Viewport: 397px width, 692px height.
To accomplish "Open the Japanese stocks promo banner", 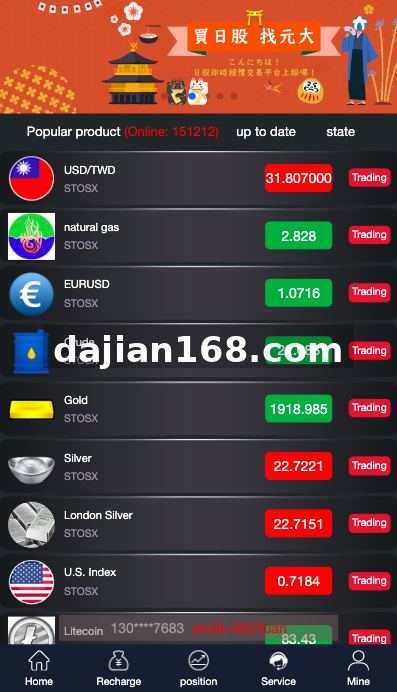I will [x=198, y=56].
